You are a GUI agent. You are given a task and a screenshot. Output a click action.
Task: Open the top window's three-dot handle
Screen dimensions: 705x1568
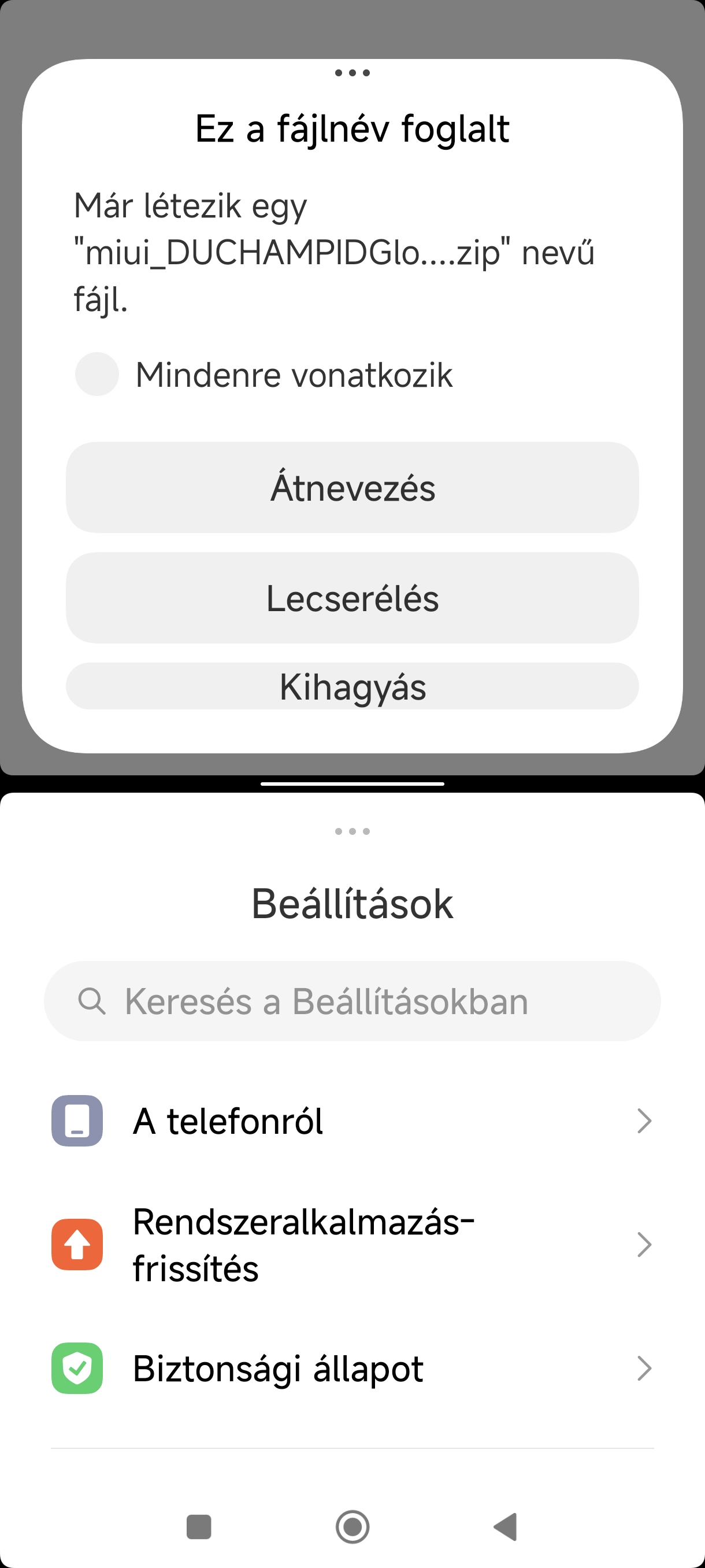pos(352,73)
